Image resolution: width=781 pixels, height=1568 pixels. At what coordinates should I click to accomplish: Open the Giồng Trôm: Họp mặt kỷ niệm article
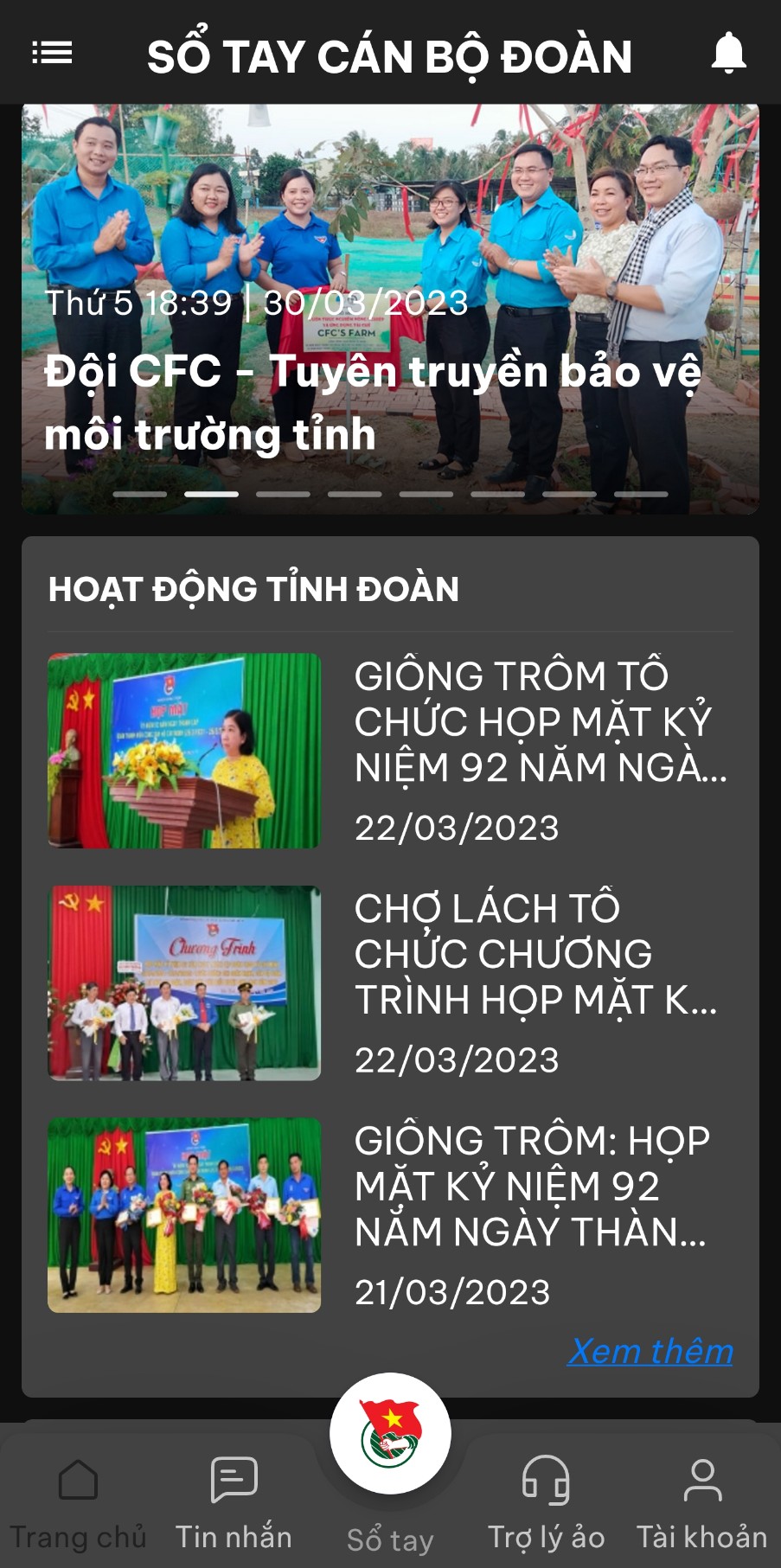[x=389, y=1214]
